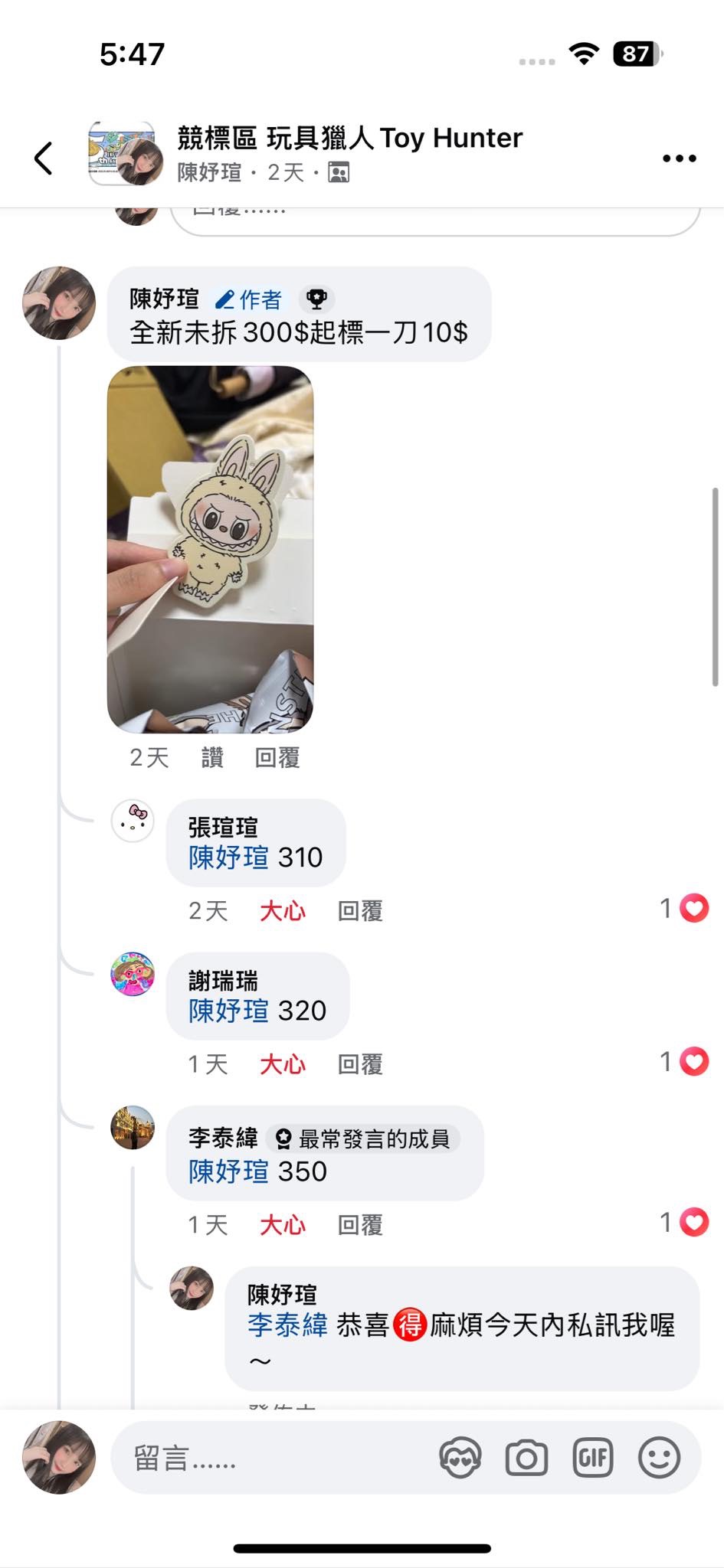Image resolution: width=724 pixels, height=1568 pixels.
Task: View 張瑄瑄's profile via her avatar
Action: click(133, 821)
